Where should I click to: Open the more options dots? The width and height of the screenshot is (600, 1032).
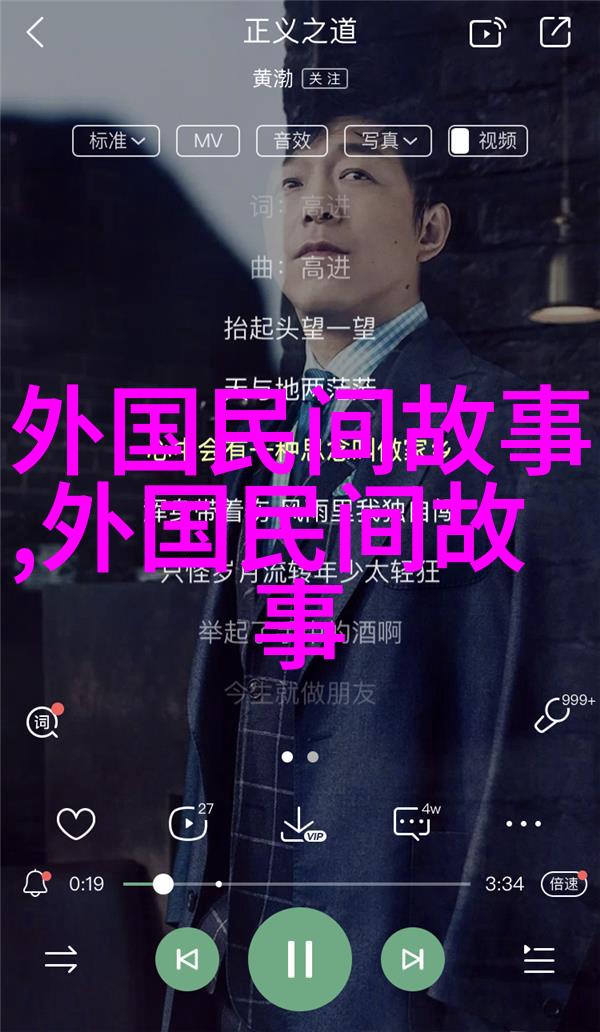click(523, 824)
